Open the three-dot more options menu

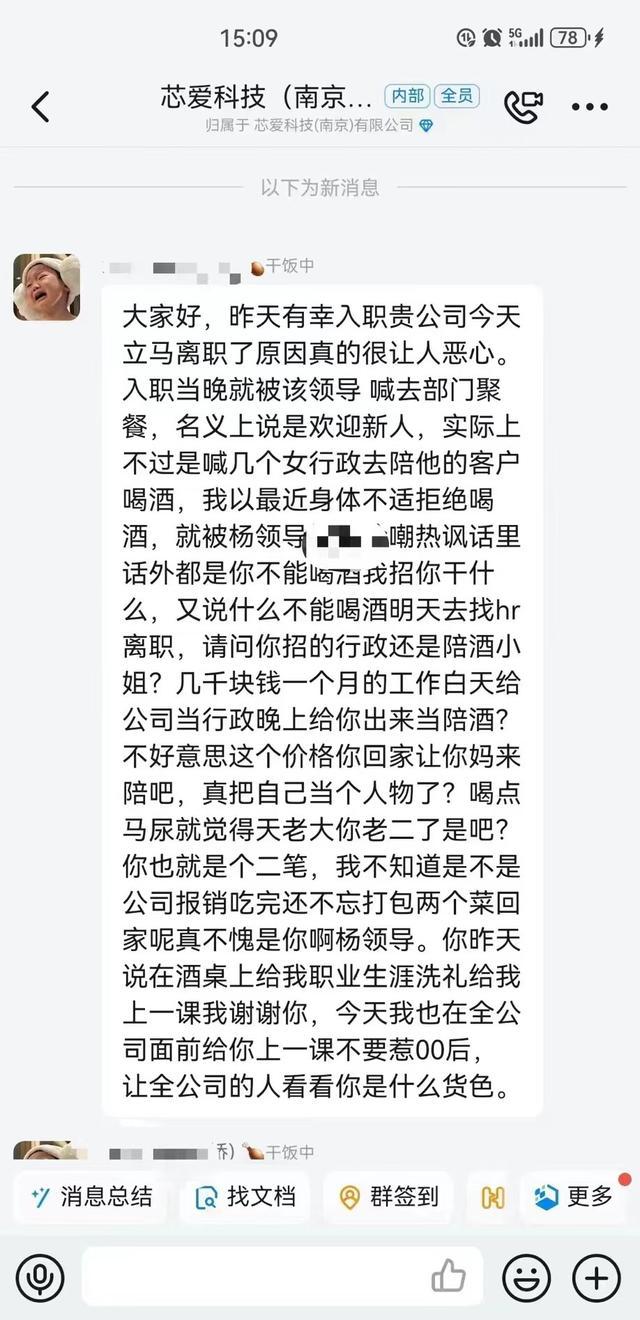(589, 107)
